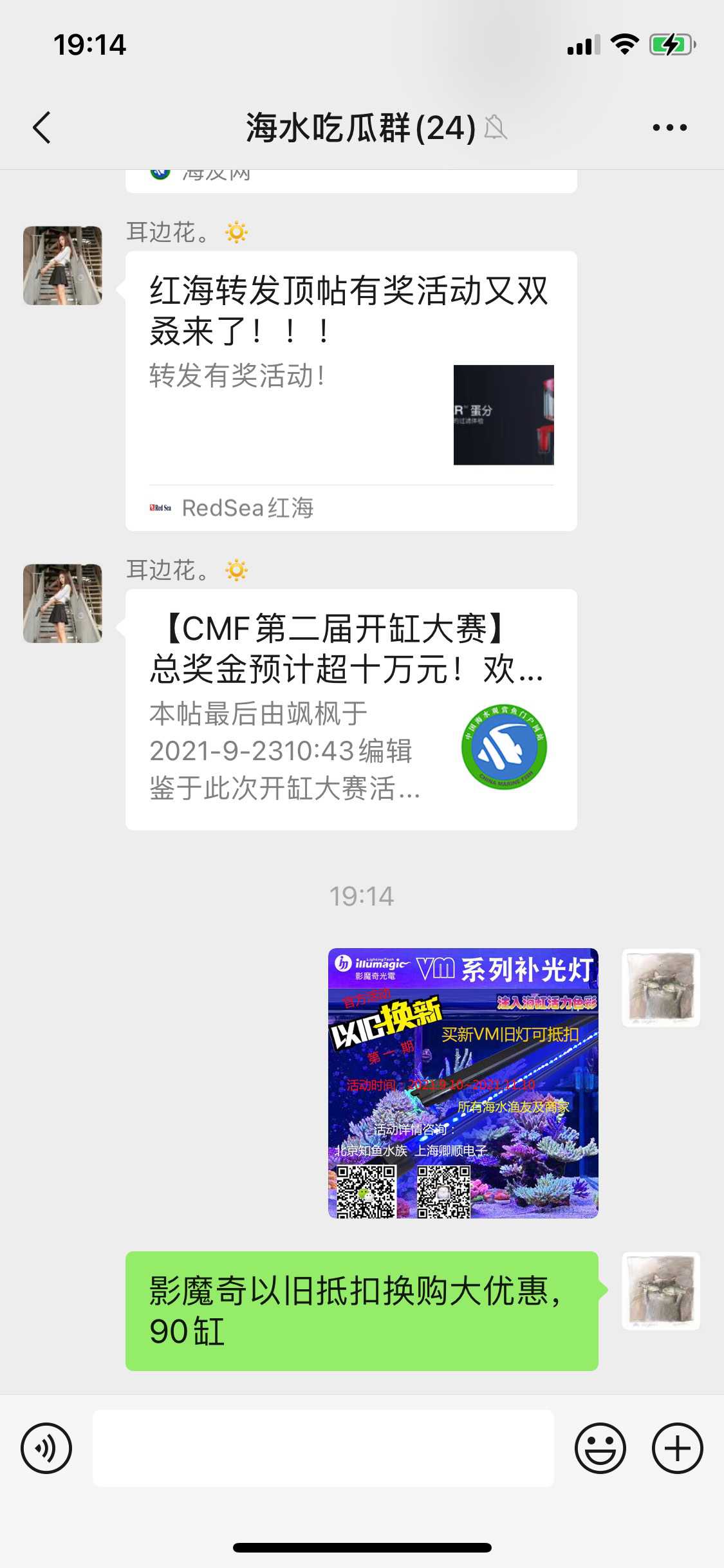The image size is (724, 1568).
Task: Tap 耳边花's avatar beside the CMF card
Action: 62,603
